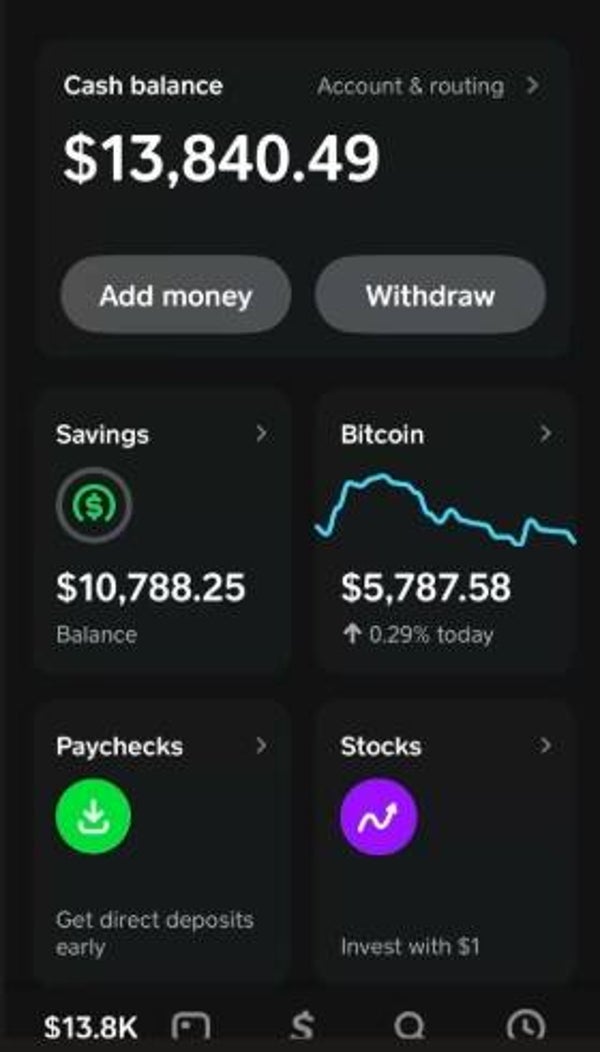
Task: Open the Paychecks card
Action: tap(162, 841)
